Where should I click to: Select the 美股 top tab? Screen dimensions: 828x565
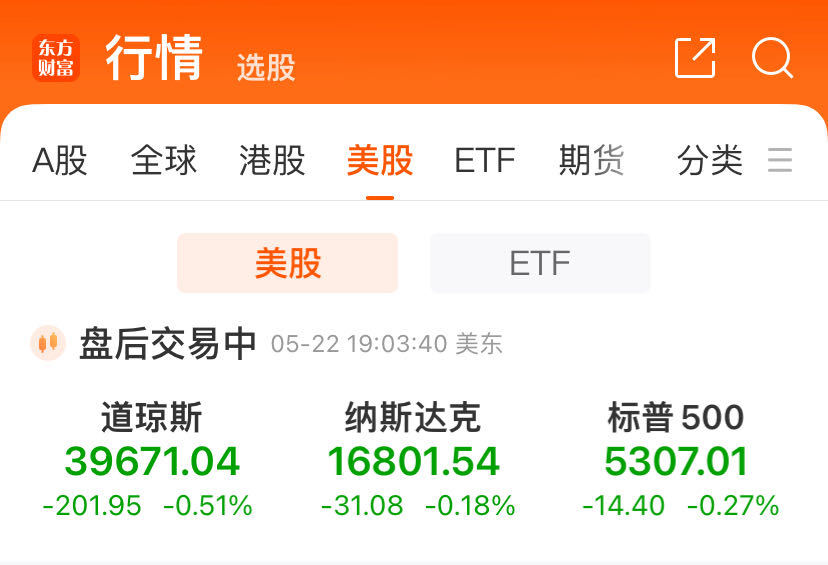380,160
